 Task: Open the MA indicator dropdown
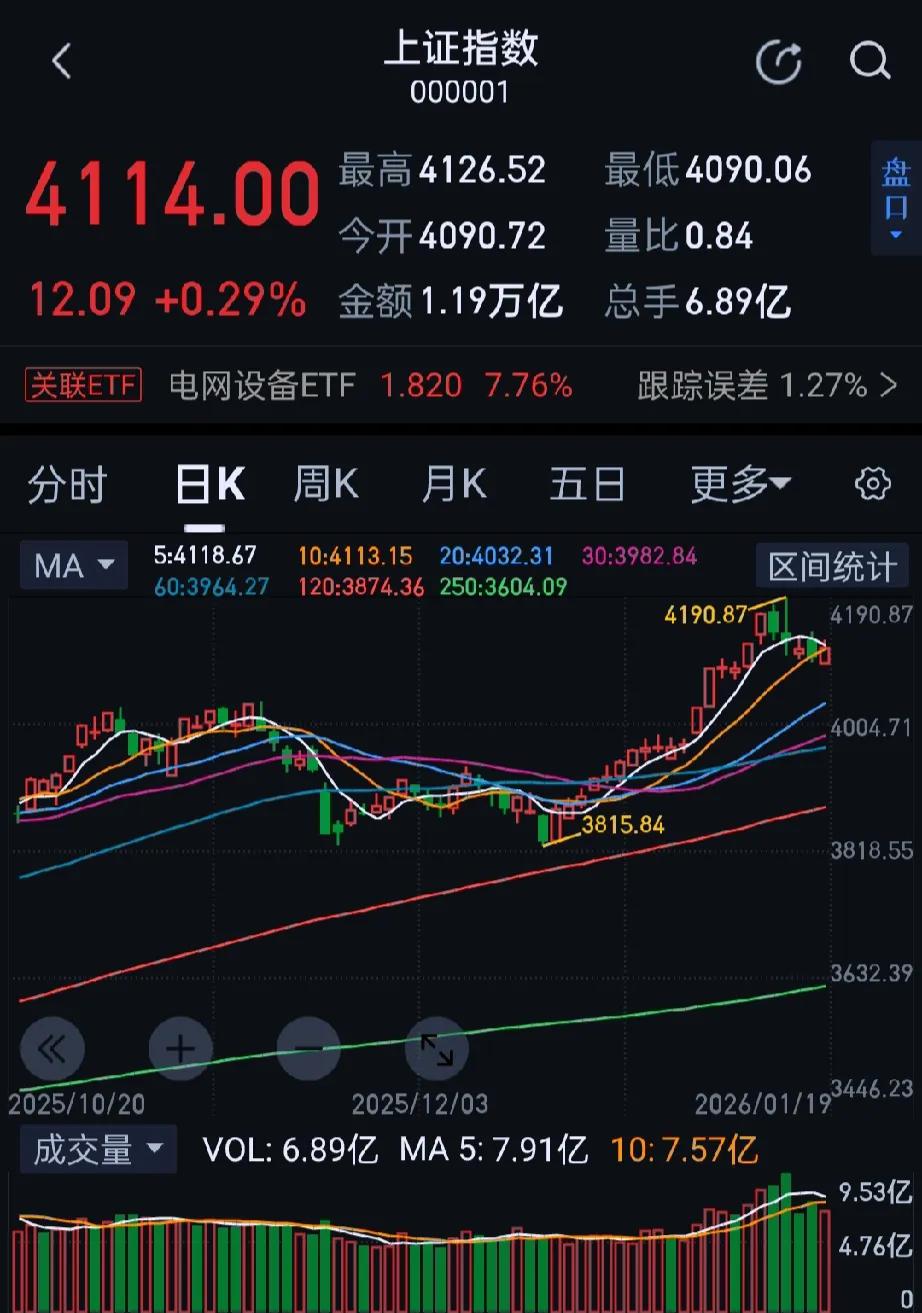click(x=73, y=565)
